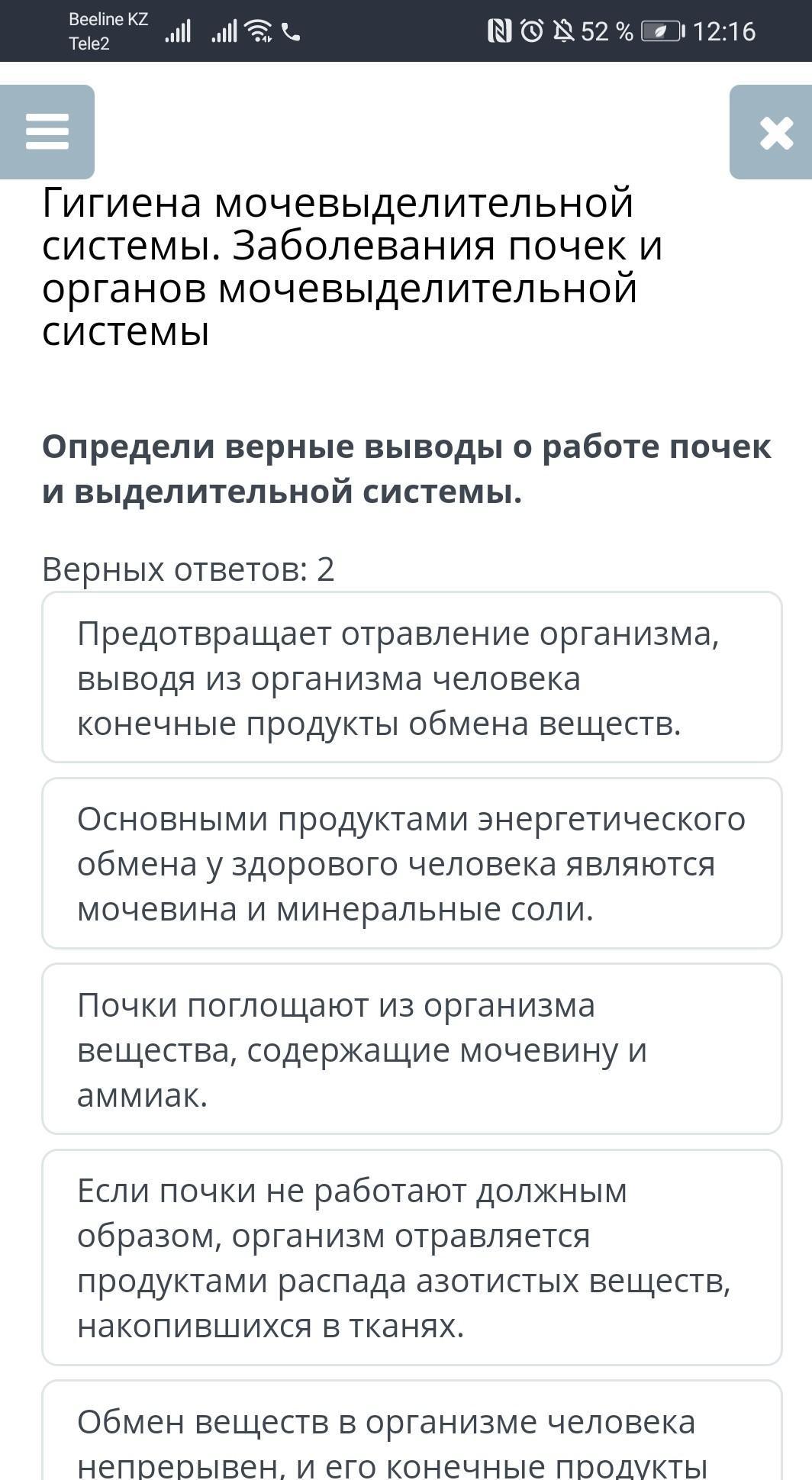This screenshot has width=812, height=1480.
Task: Pick answer 'Если почки не работают должным образом'
Action: pos(412,1257)
